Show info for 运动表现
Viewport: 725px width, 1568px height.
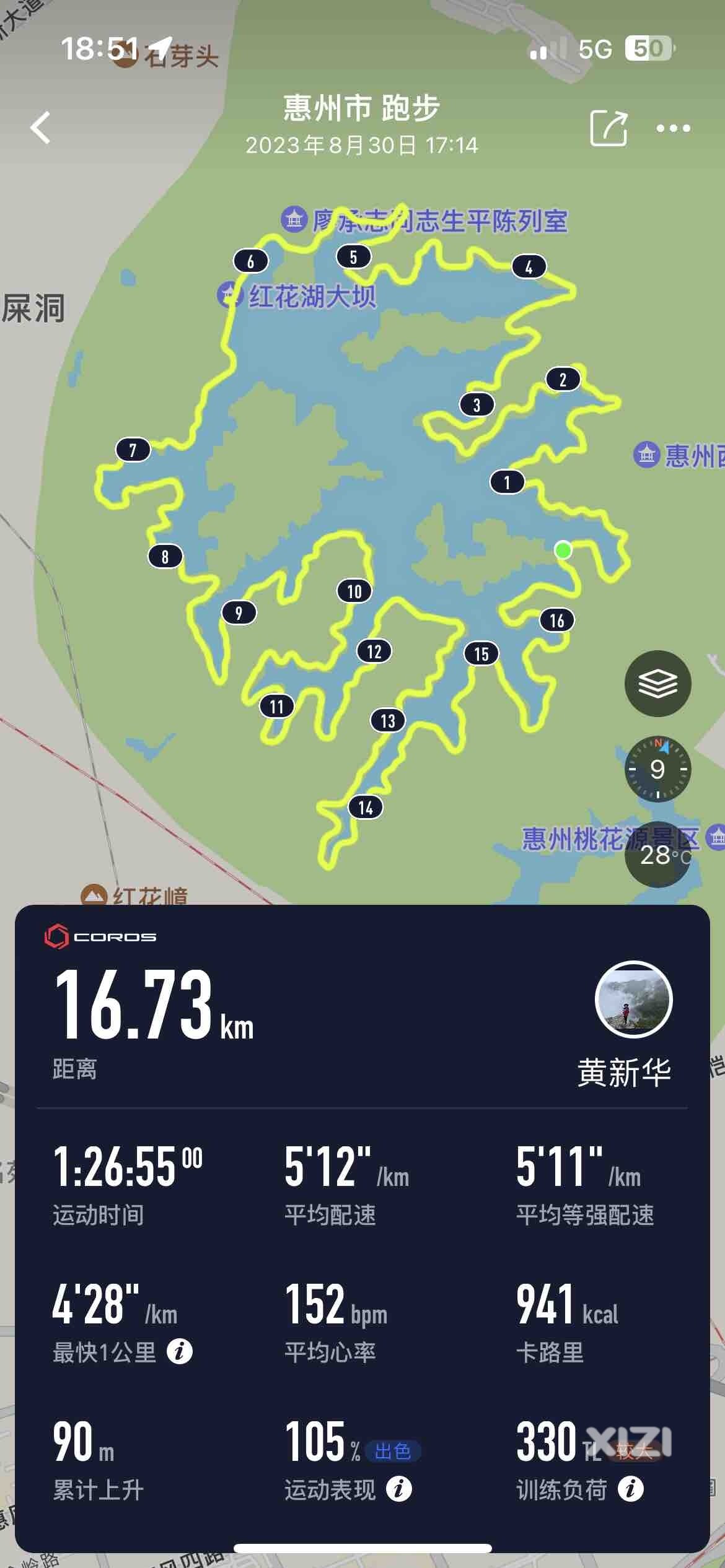click(399, 1489)
